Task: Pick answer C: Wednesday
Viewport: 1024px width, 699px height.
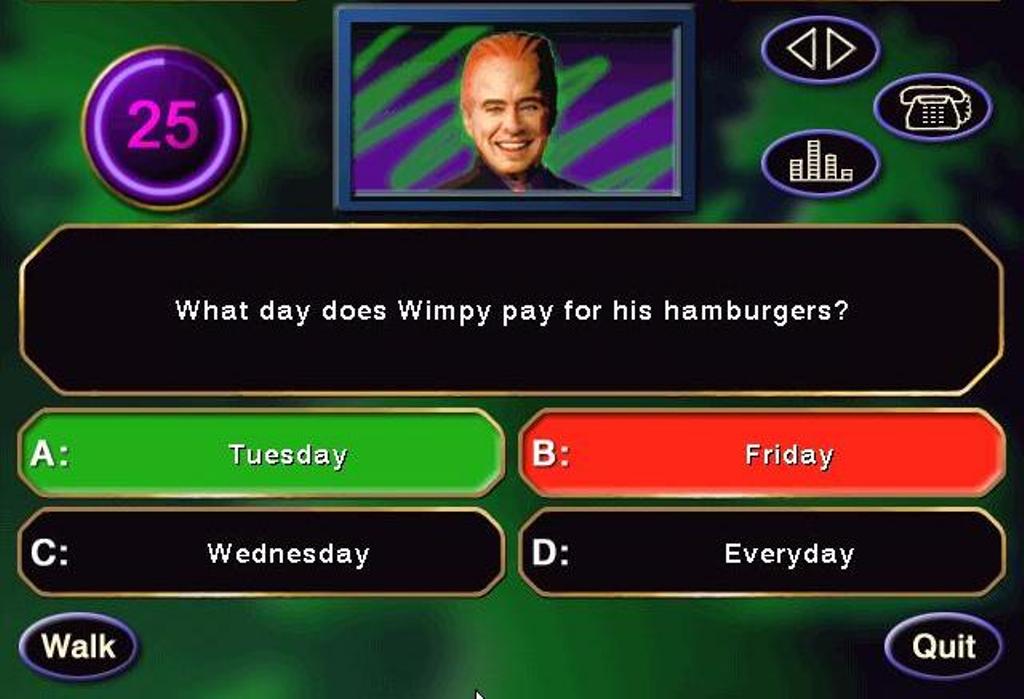Action: (261, 553)
